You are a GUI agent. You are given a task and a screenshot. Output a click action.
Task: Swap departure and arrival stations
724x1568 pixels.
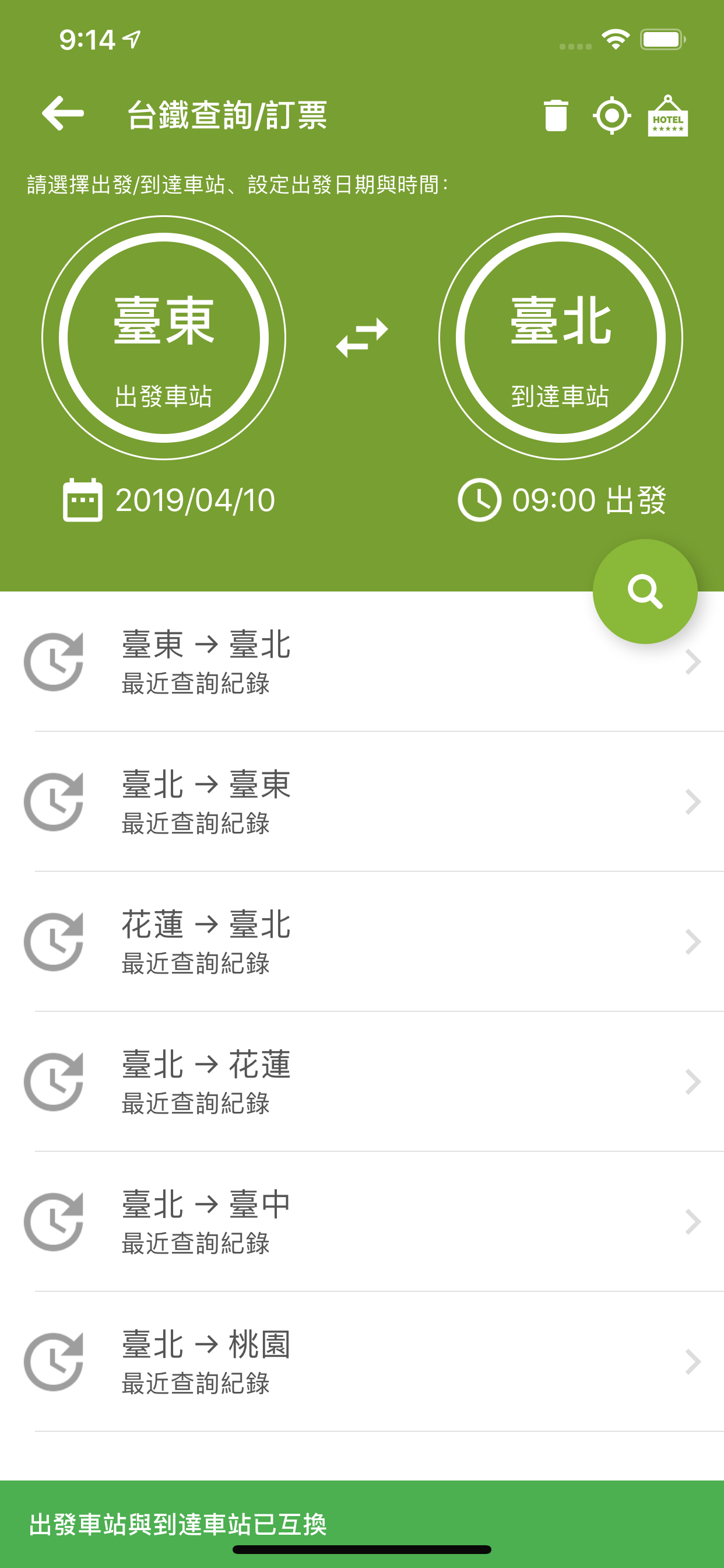pyautogui.click(x=362, y=337)
